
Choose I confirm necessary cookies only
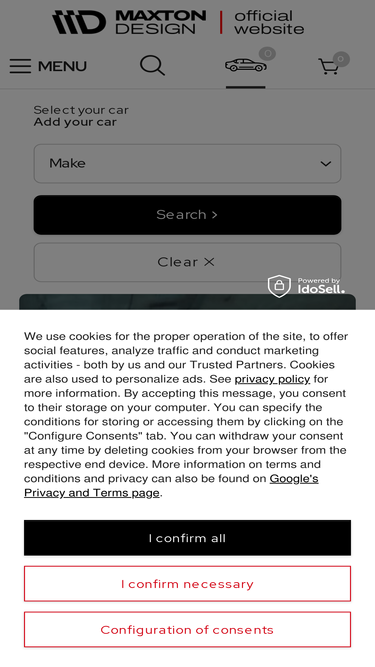[187, 584]
